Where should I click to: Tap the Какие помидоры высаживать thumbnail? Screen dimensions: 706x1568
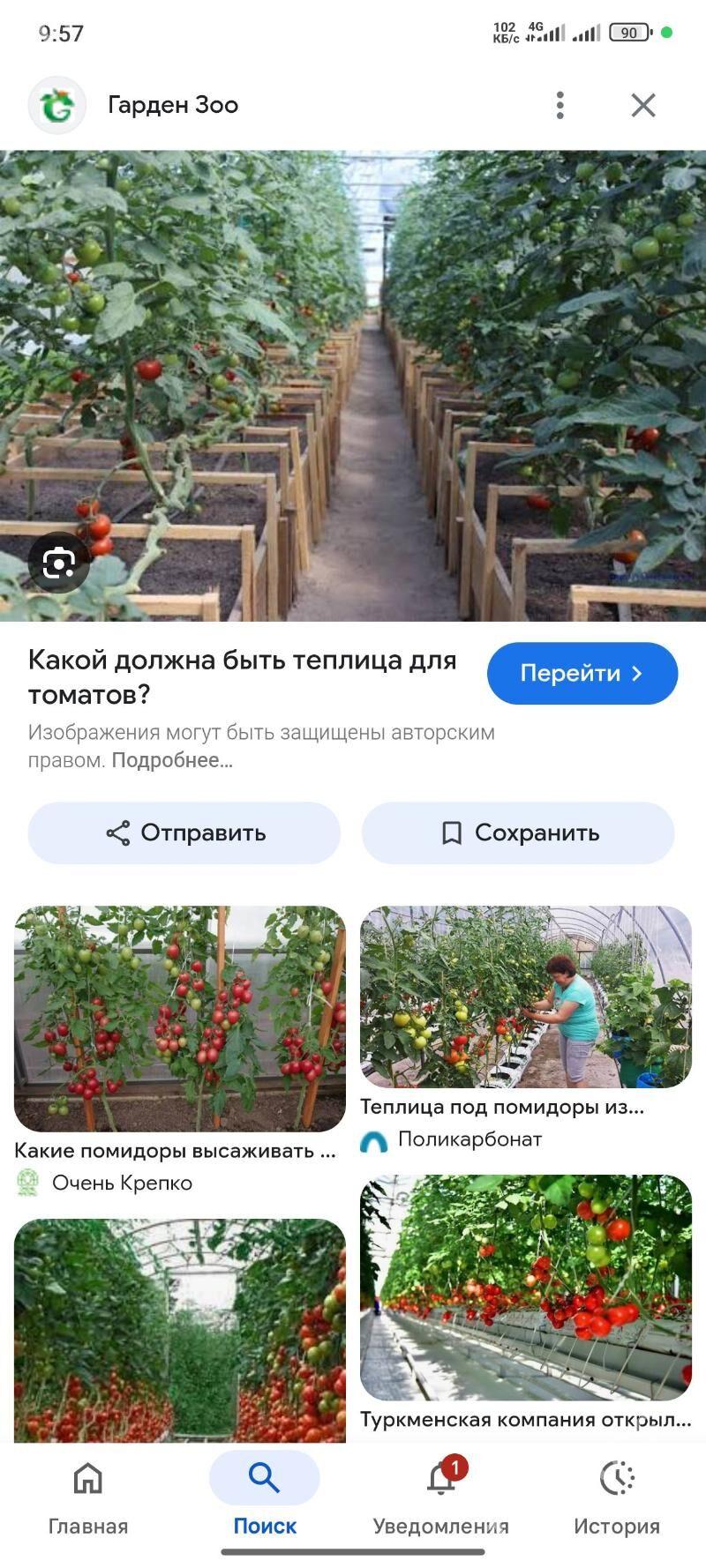[180, 1016]
